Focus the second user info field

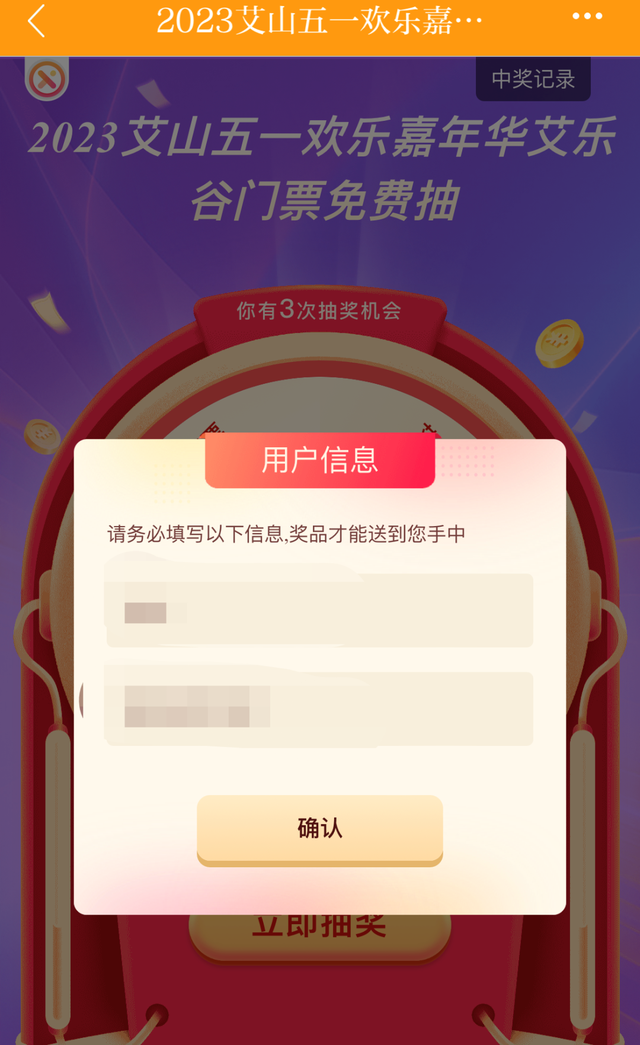[320, 708]
